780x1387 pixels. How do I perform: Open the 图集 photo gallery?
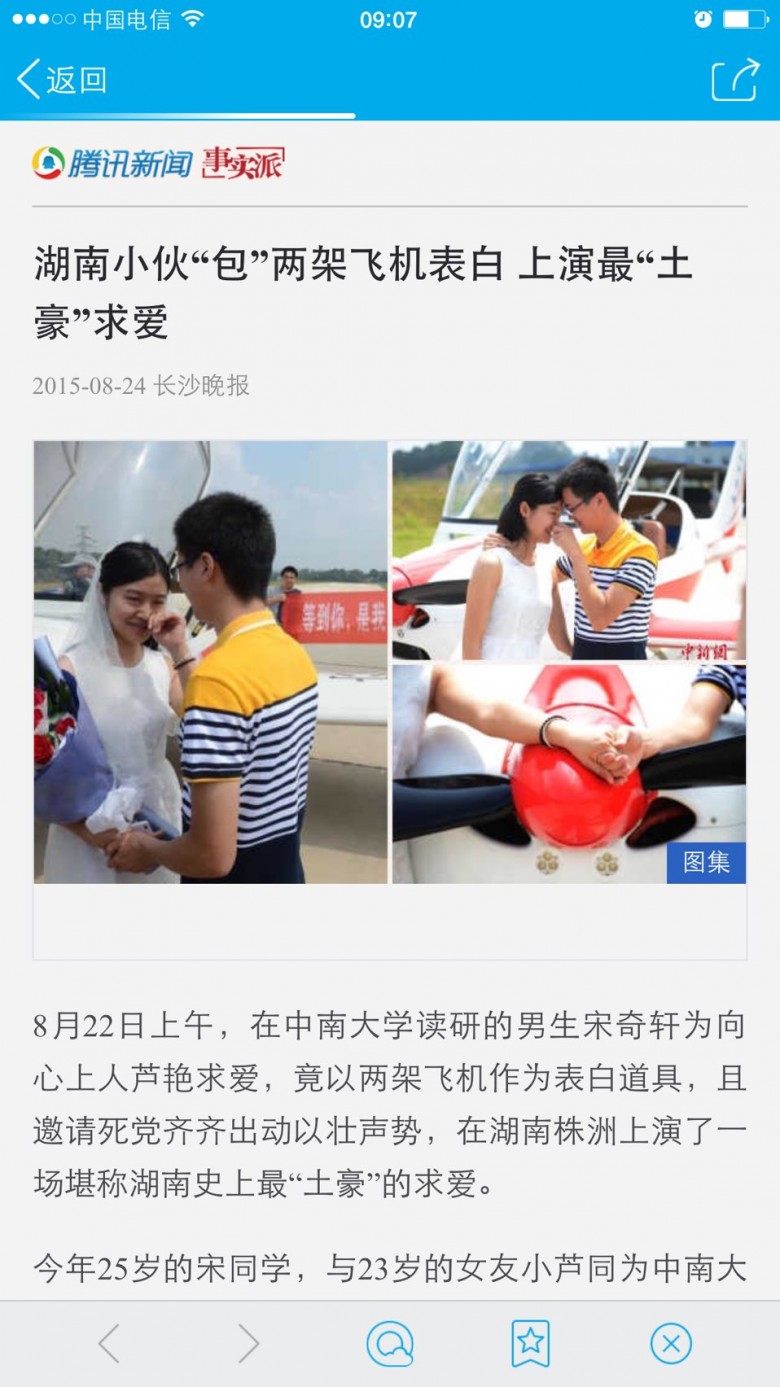pos(706,862)
